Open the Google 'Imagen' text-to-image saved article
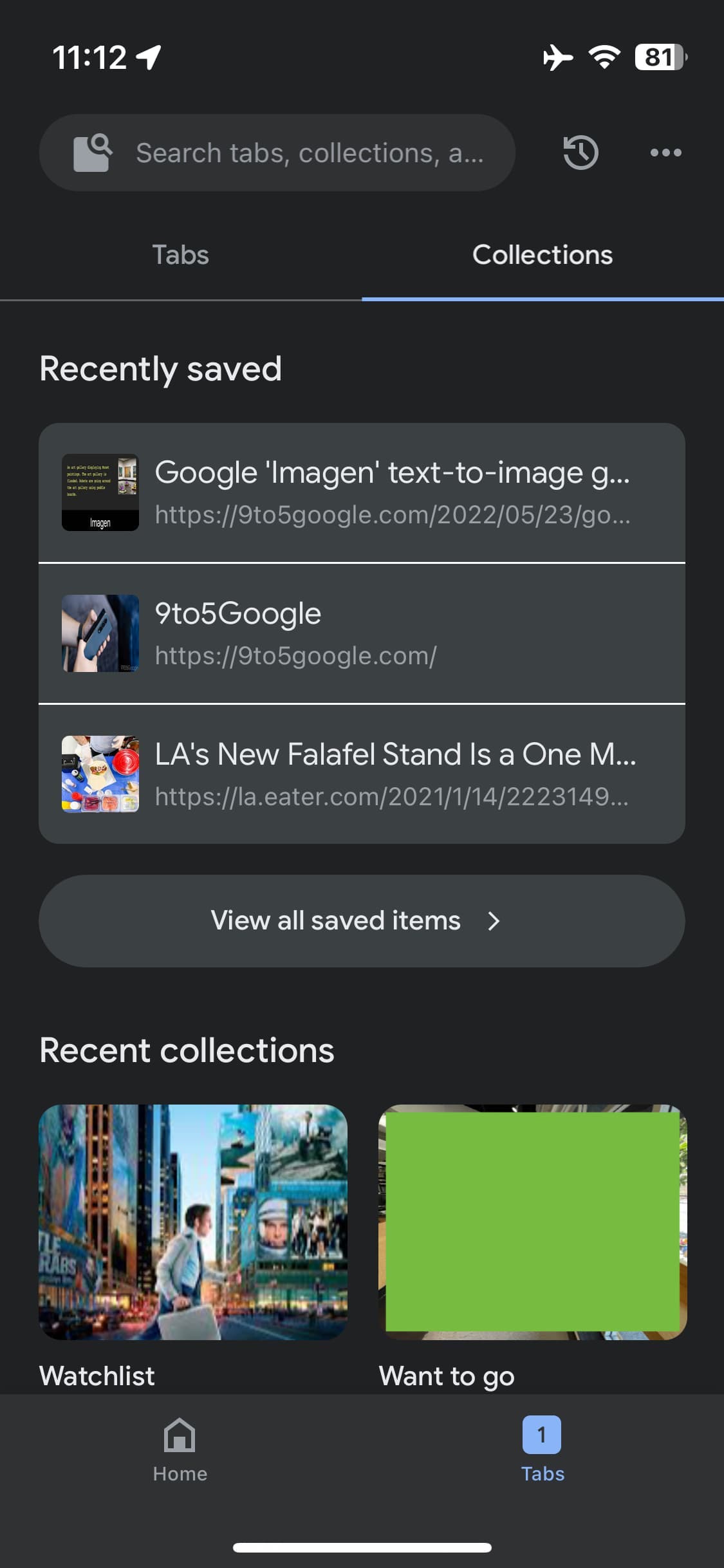 tap(362, 492)
